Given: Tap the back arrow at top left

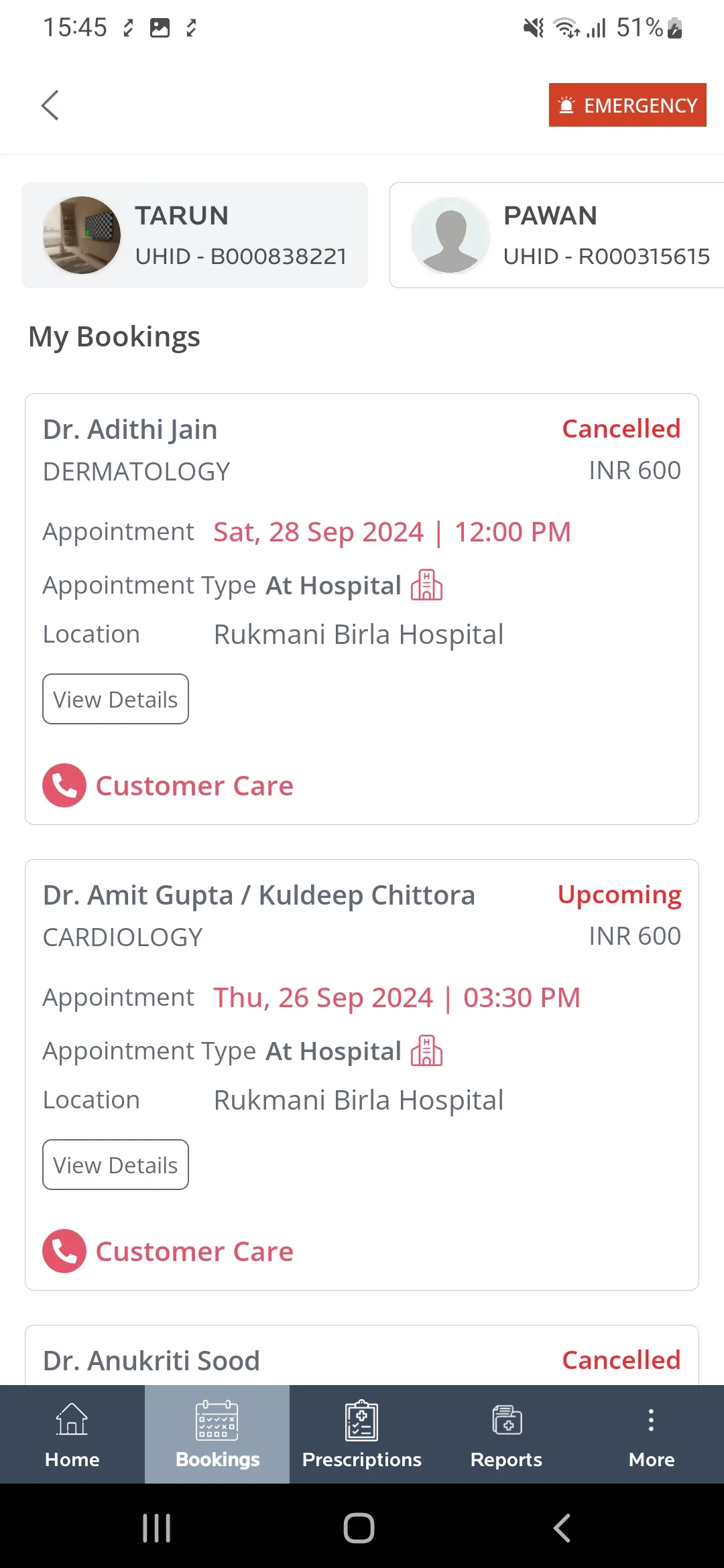Looking at the screenshot, I should click(50, 105).
